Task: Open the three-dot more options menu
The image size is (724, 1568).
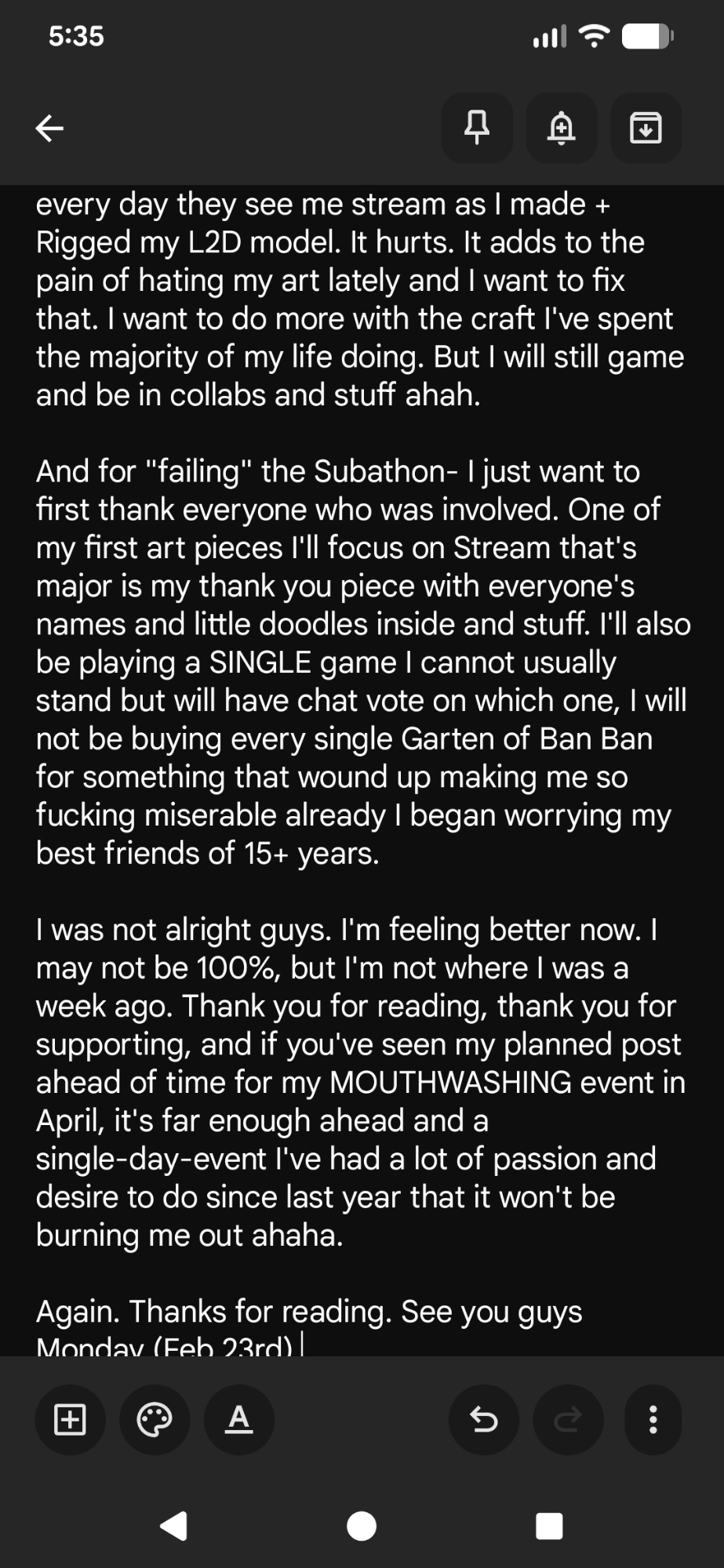Action: pyautogui.click(x=653, y=1419)
